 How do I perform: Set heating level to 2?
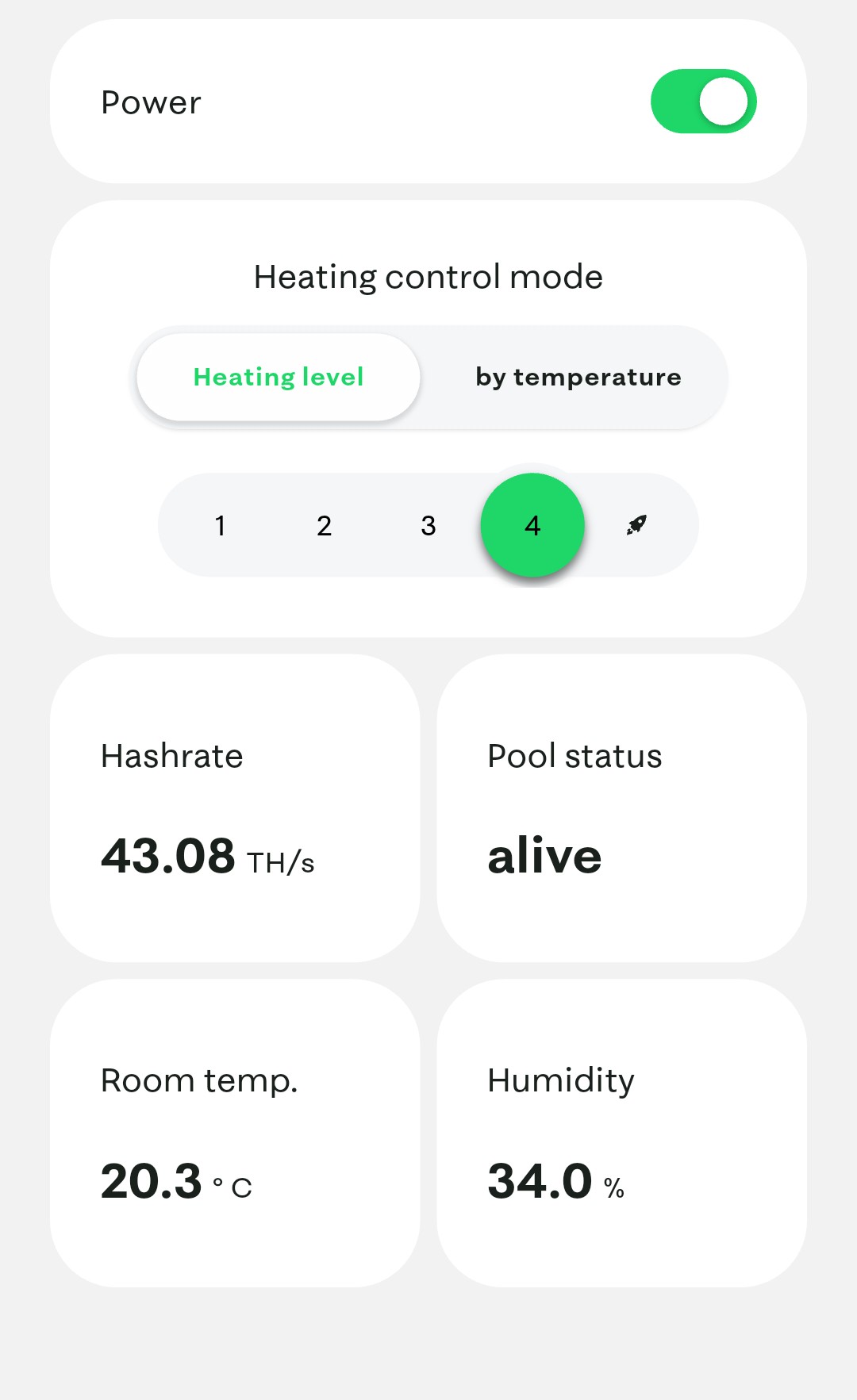[324, 525]
